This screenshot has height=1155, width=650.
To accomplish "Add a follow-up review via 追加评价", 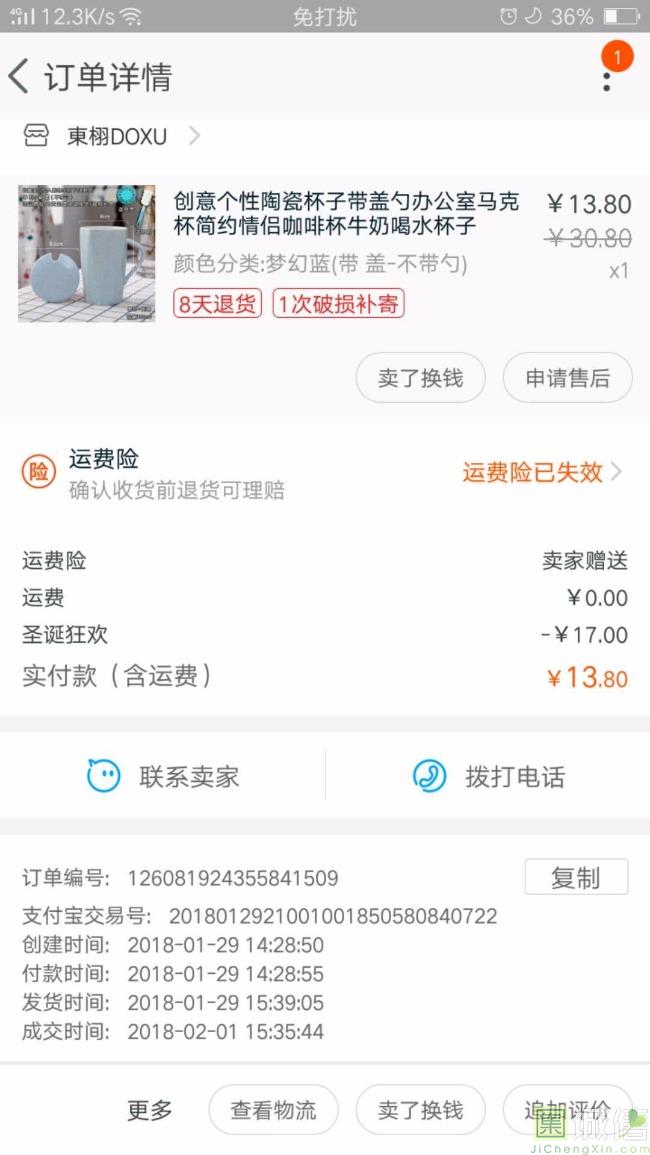I will point(567,1110).
